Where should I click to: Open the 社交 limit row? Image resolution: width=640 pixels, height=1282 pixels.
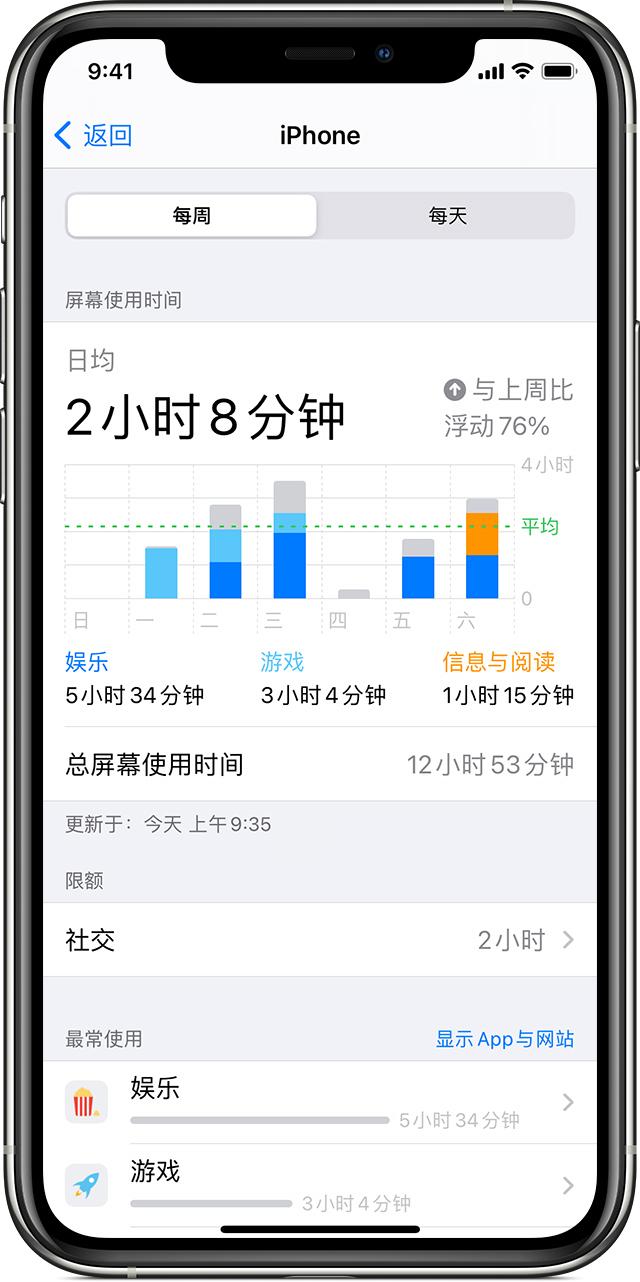(320, 940)
